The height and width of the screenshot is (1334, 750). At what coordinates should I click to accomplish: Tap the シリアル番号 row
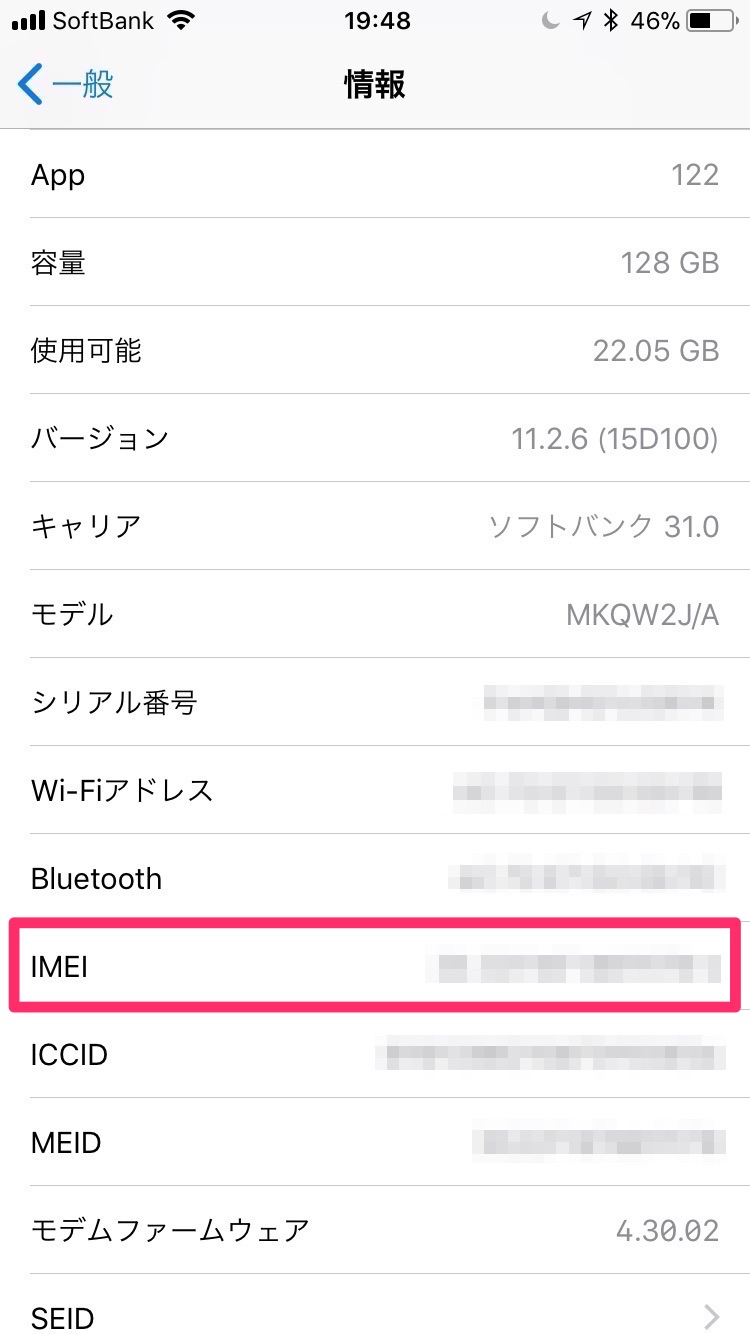point(375,703)
